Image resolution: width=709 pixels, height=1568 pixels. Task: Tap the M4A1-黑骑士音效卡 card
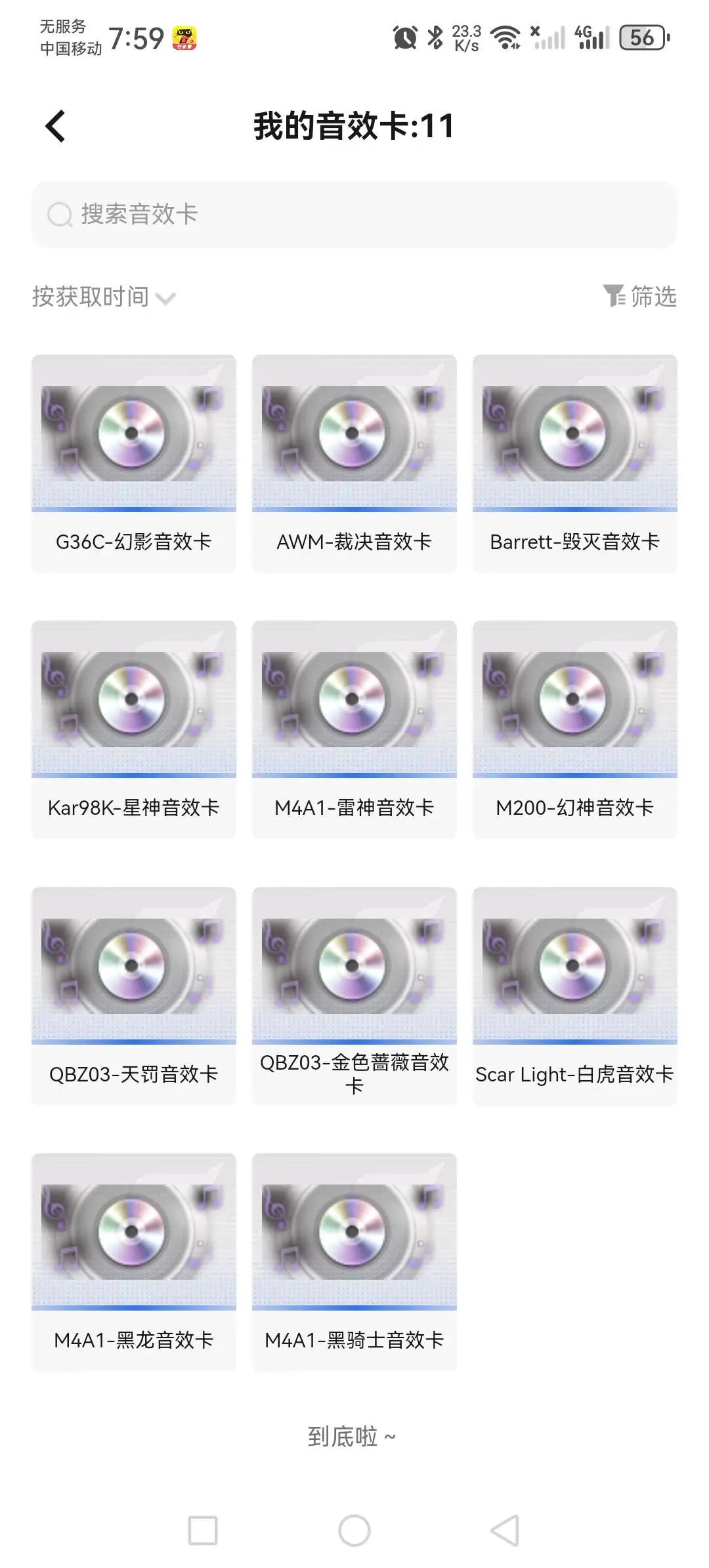354,1262
